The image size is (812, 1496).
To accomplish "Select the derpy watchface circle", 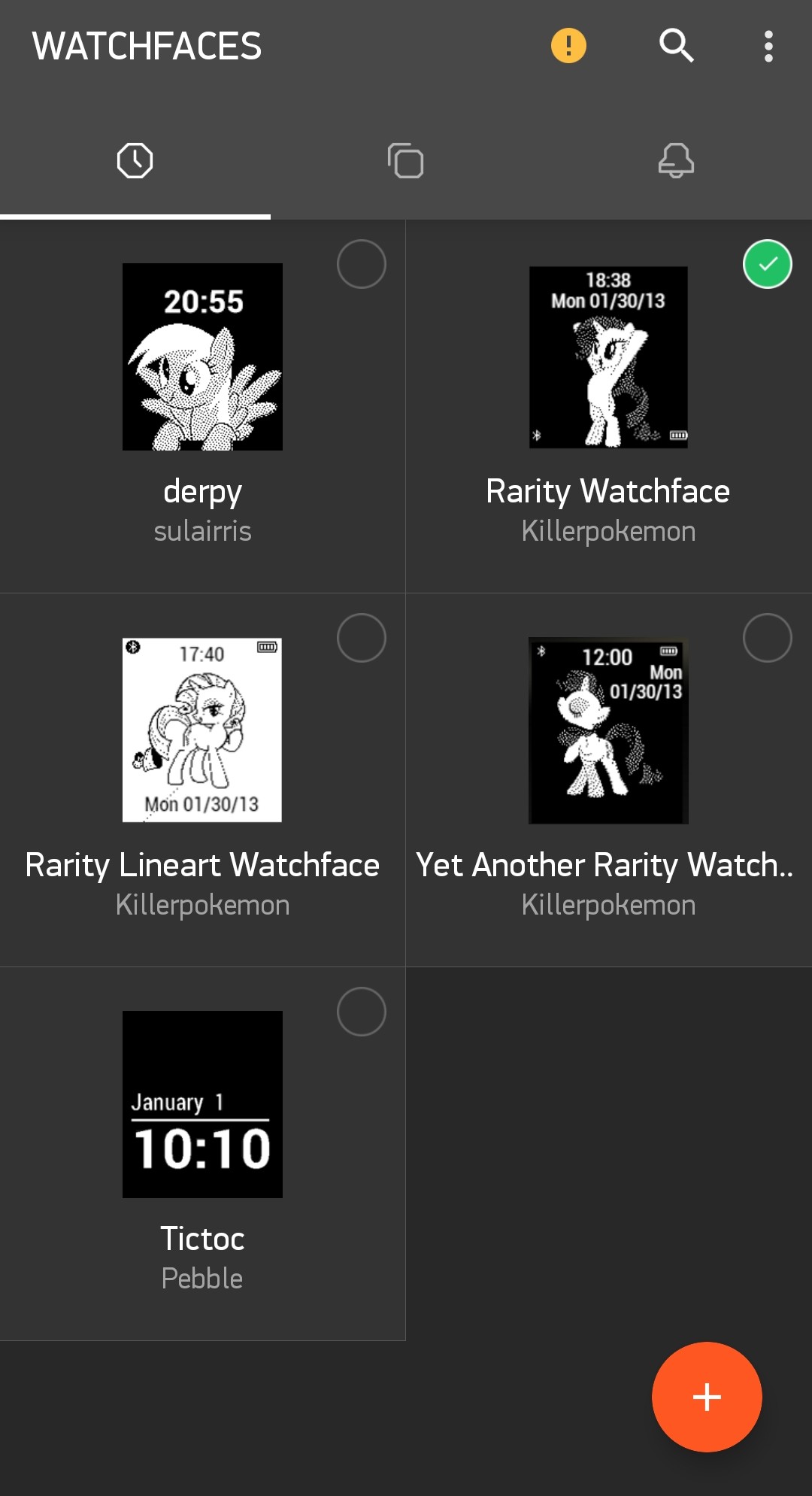I will click(362, 264).
